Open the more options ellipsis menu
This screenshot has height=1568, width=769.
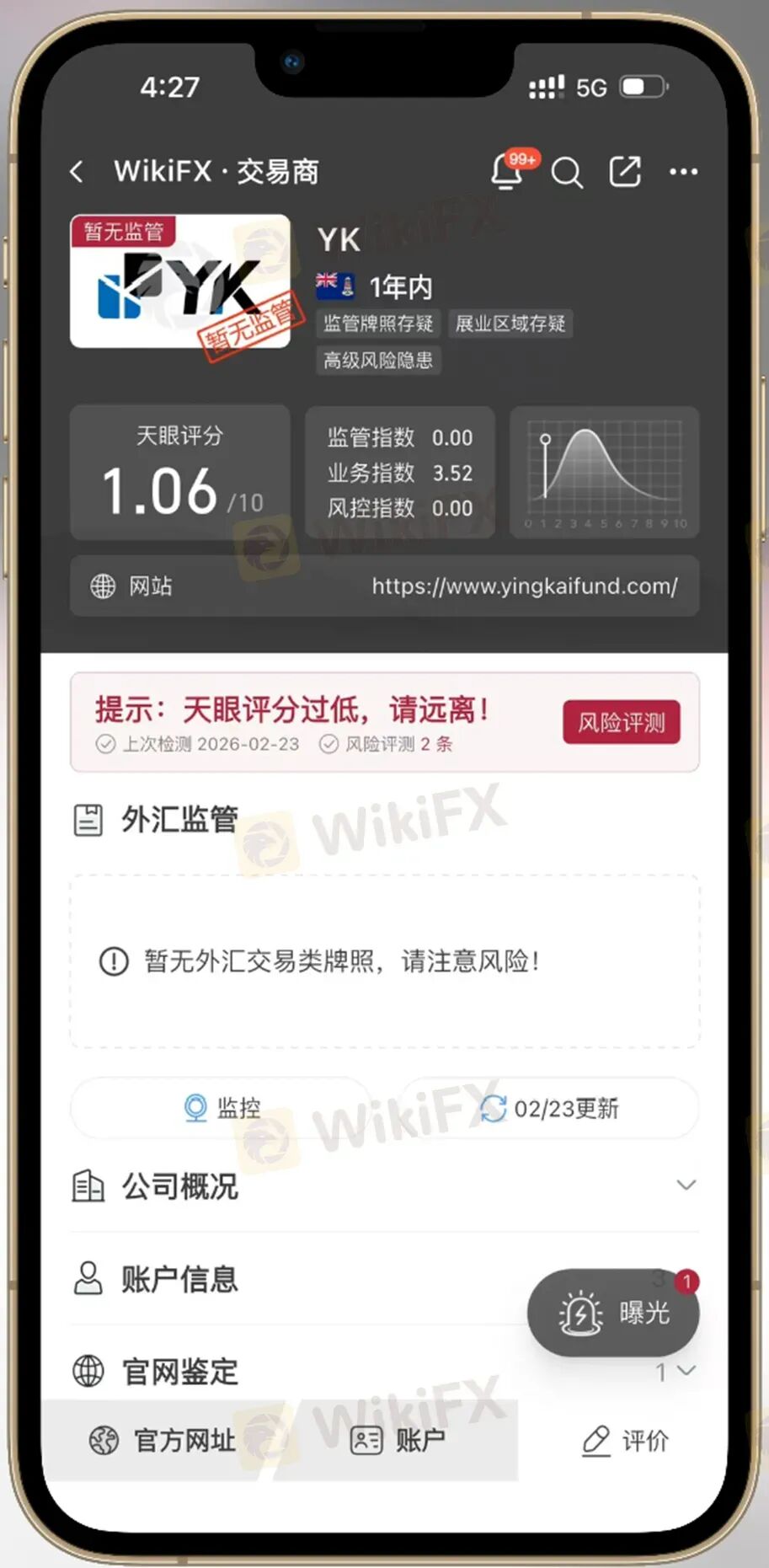(x=683, y=173)
